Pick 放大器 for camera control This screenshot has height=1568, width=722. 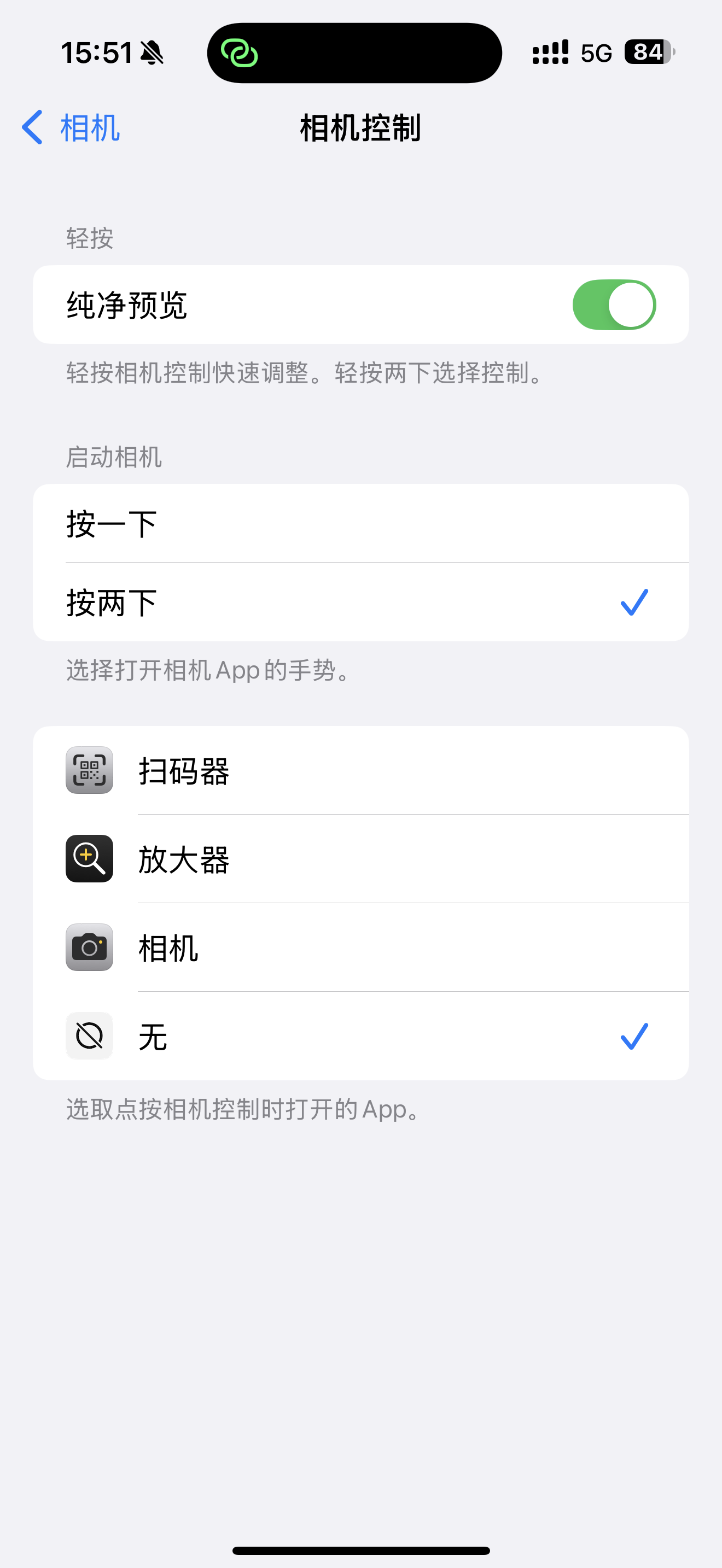361,859
